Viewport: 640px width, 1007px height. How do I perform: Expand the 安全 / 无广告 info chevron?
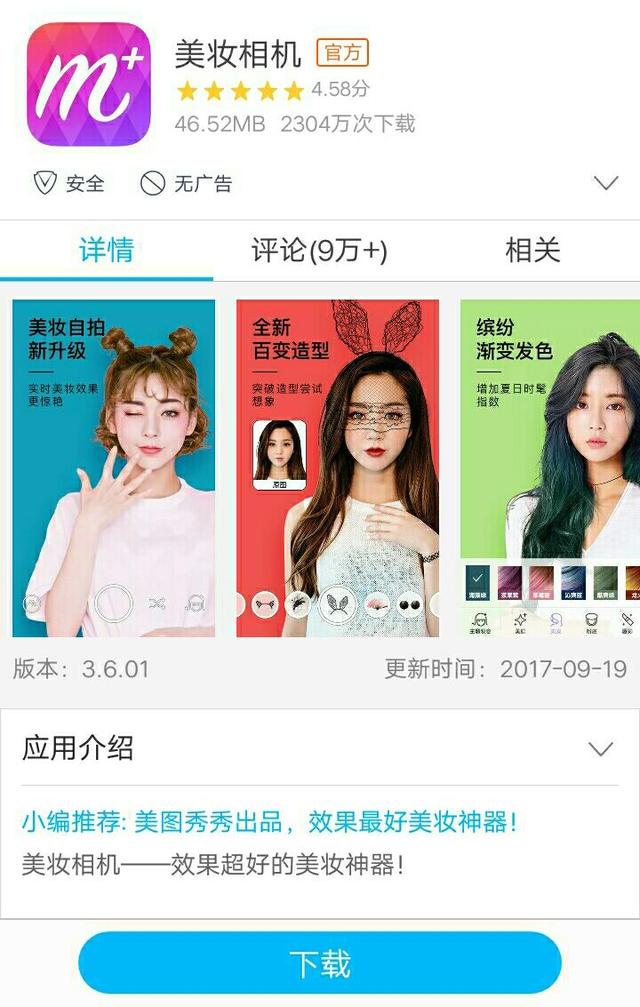tap(606, 183)
